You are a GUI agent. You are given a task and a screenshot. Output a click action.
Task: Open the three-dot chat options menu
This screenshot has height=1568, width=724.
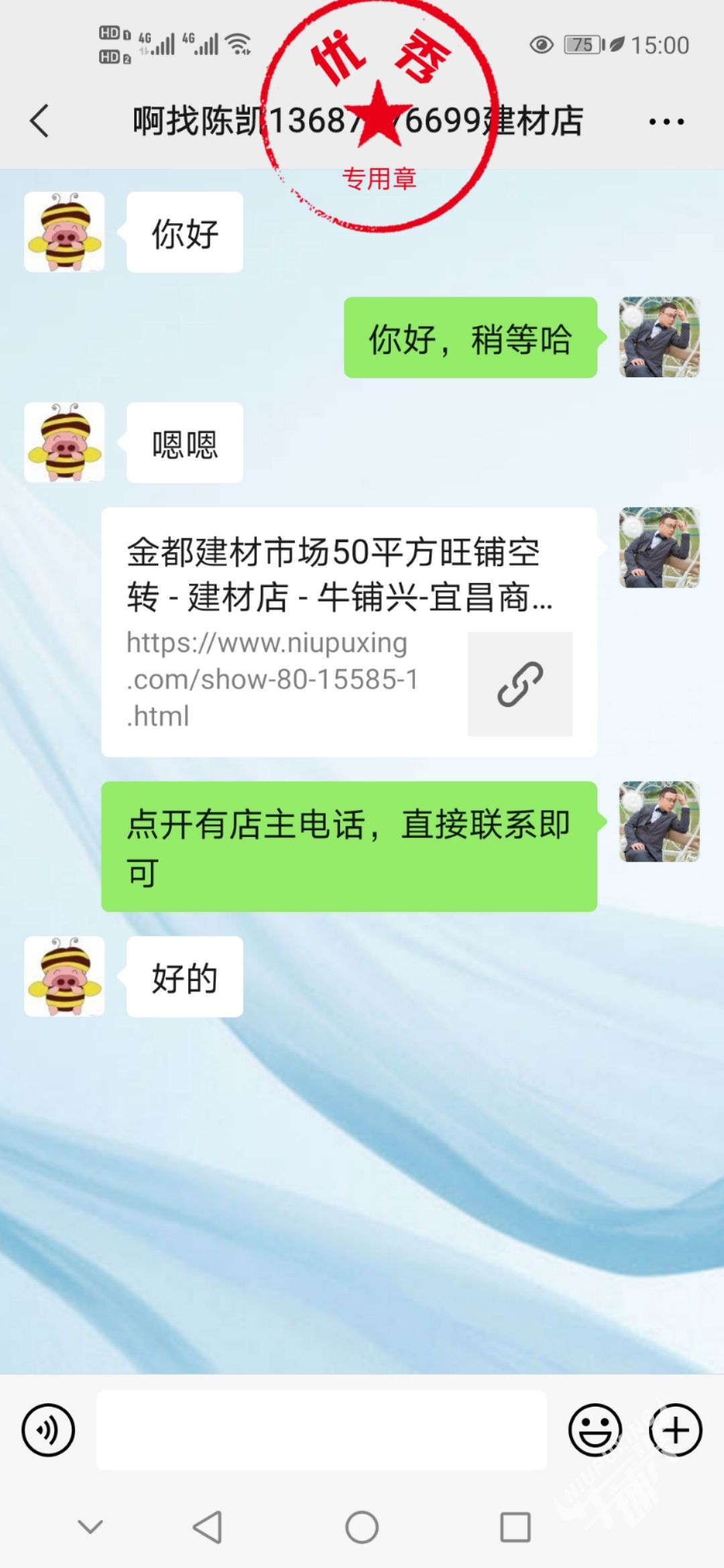point(666,121)
